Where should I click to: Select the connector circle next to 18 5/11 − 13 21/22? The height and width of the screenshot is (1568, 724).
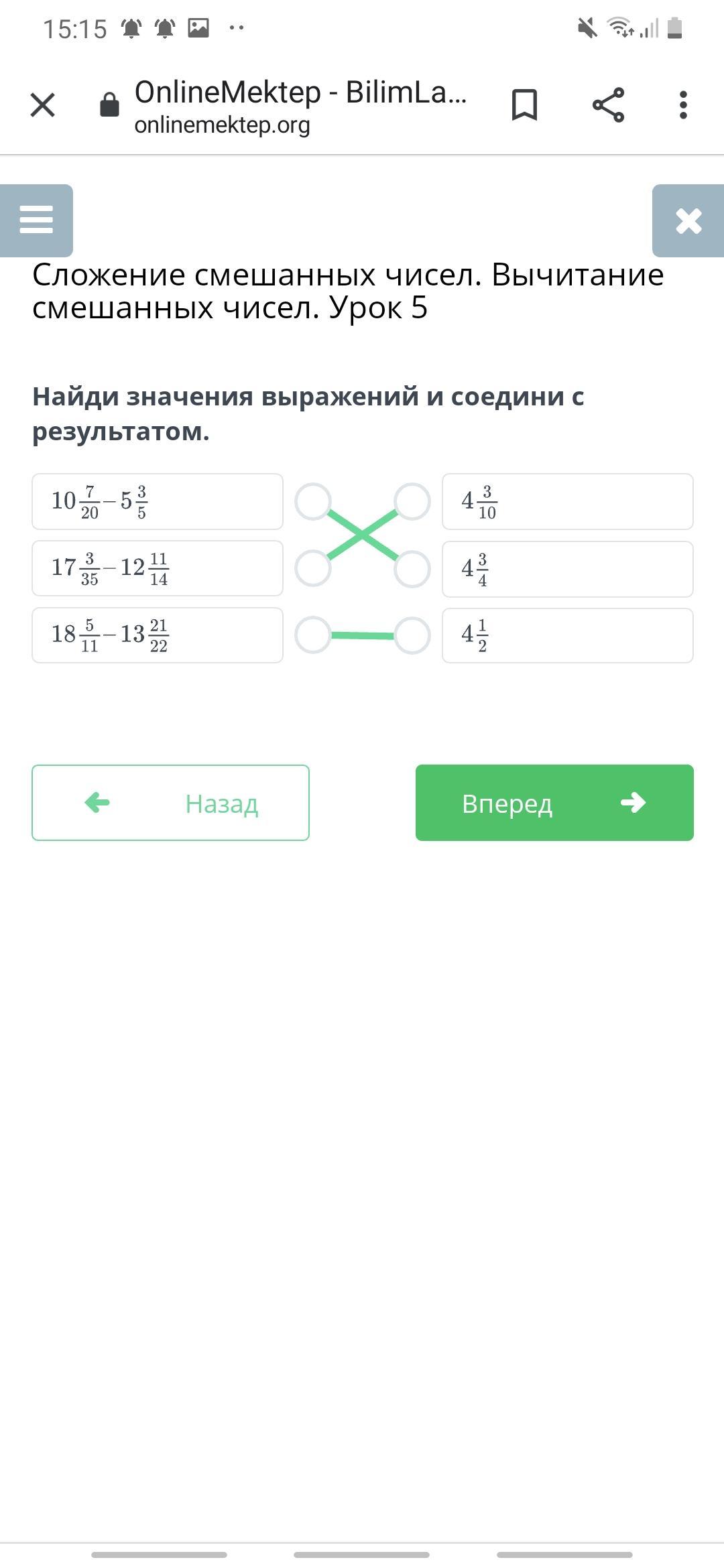[x=313, y=635]
